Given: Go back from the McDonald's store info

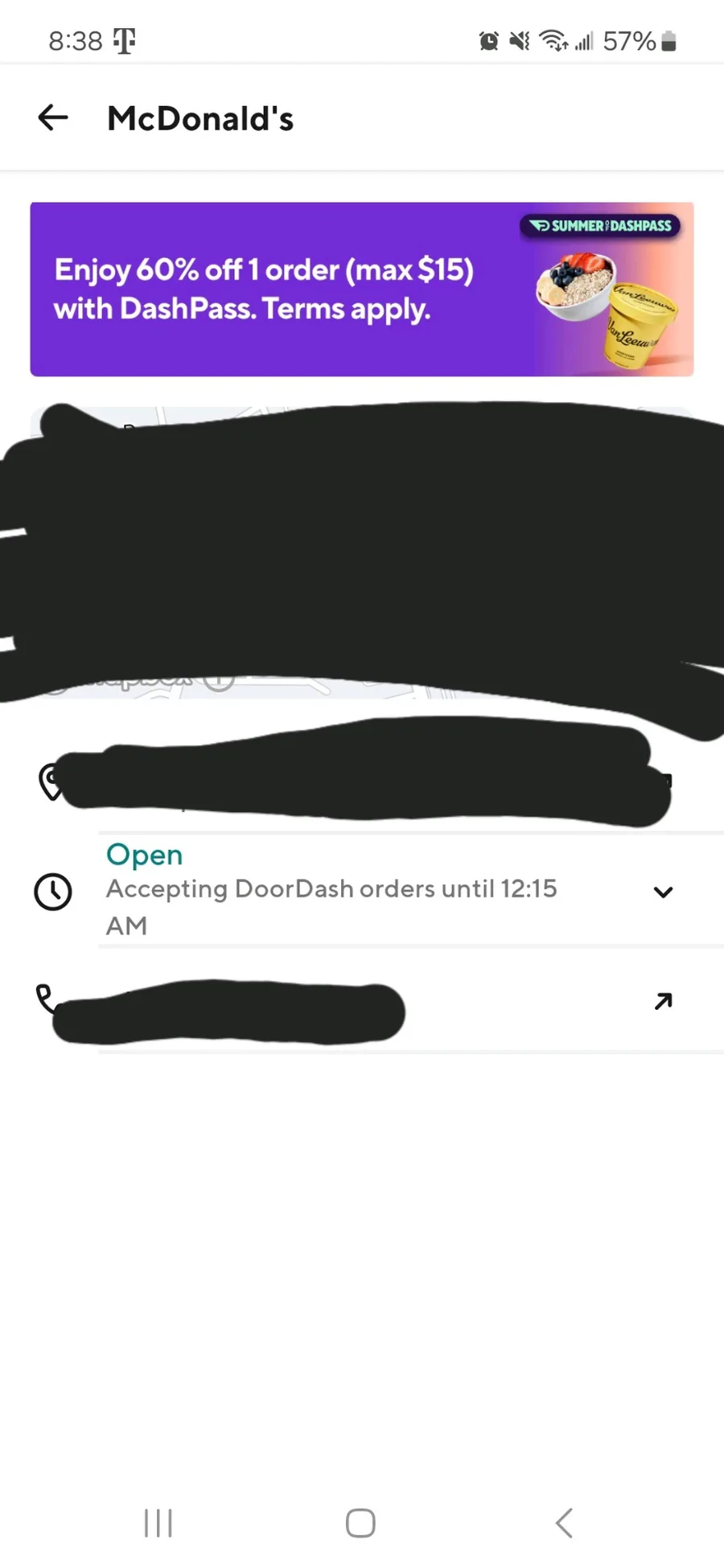Looking at the screenshot, I should click(x=53, y=118).
